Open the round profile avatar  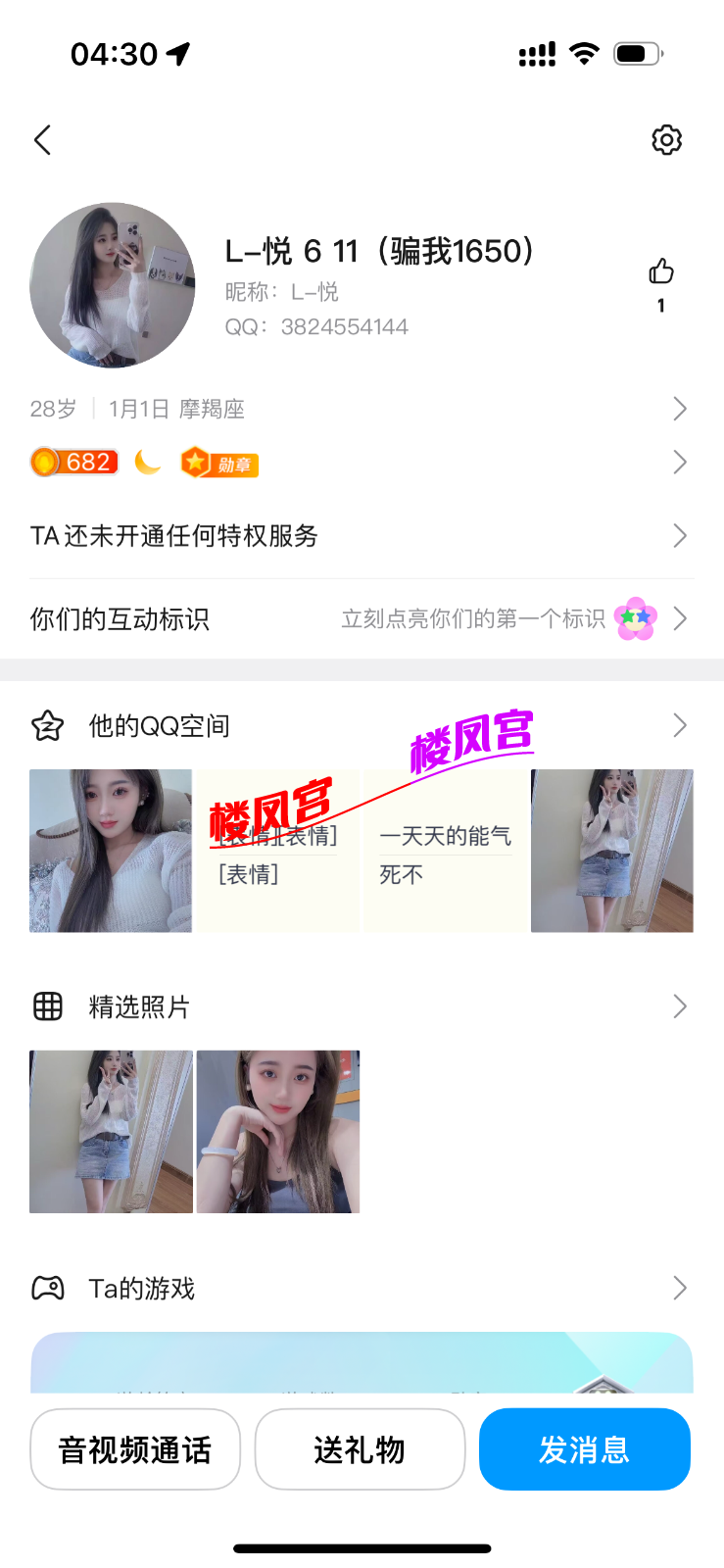(113, 285)
